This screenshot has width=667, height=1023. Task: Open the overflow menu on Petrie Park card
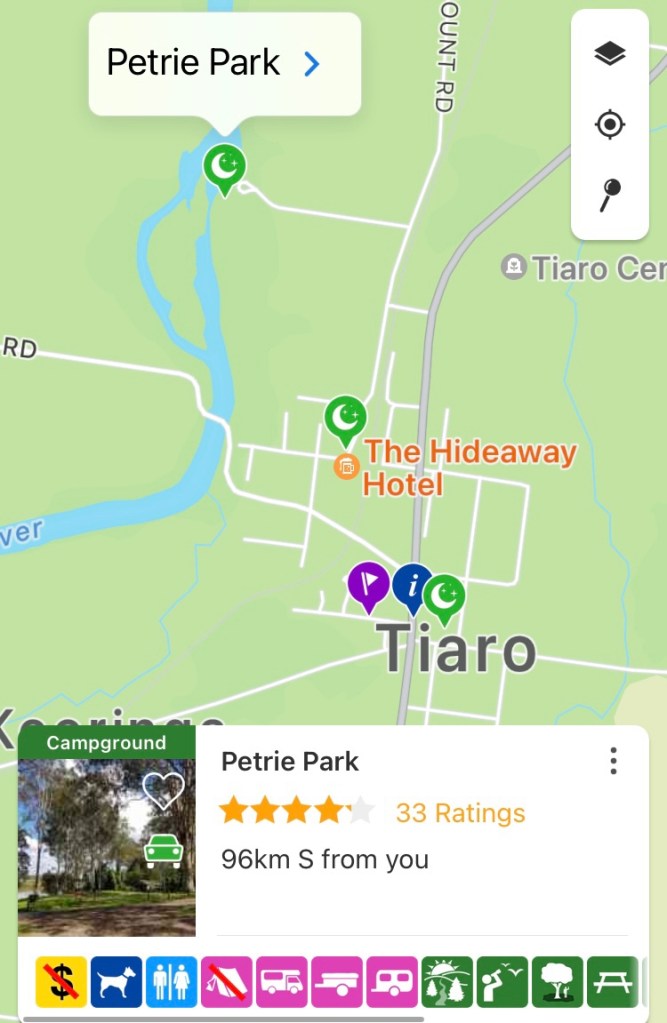[x=613, y=761]
